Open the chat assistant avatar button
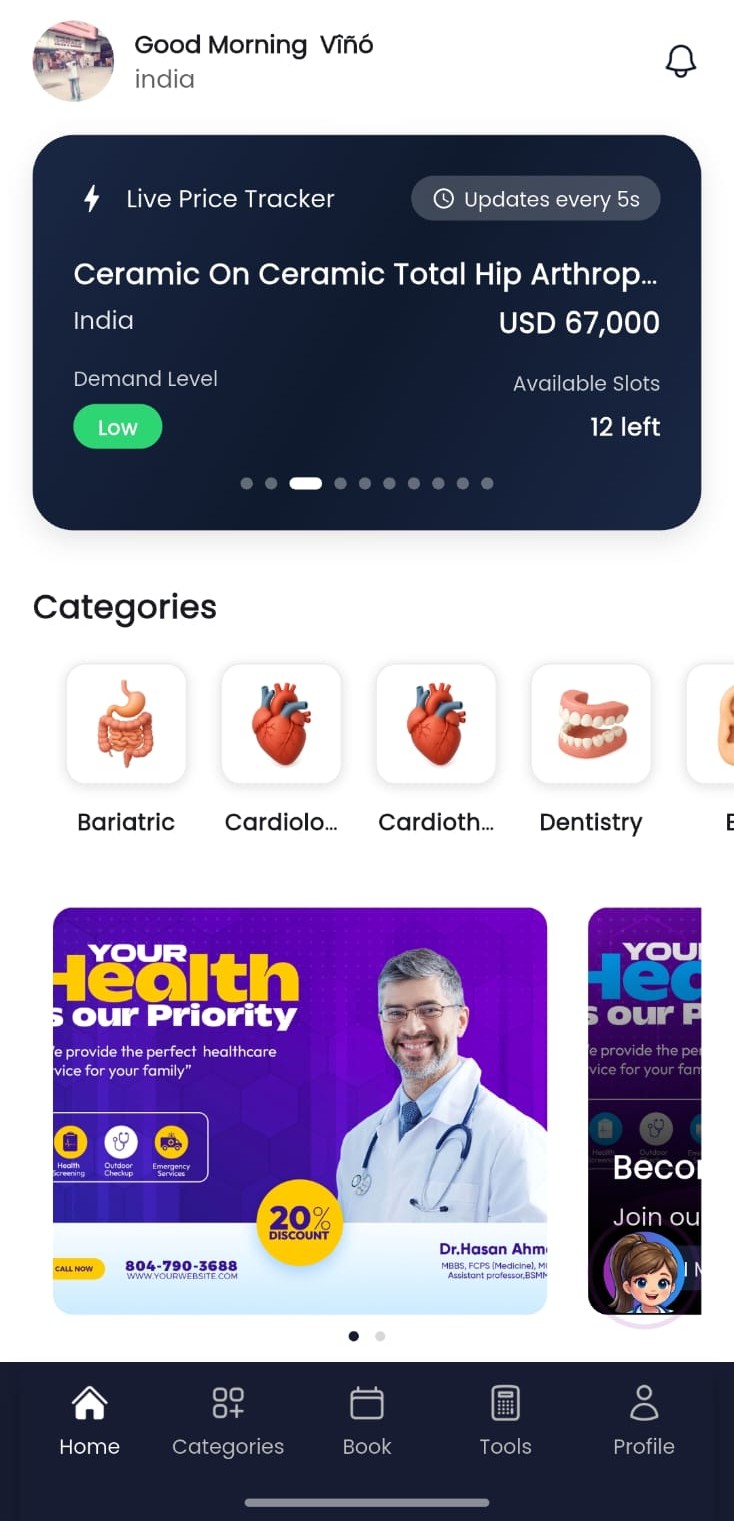The width and height of the screenshot is (734, 1521). click(x=645, y=1272)
